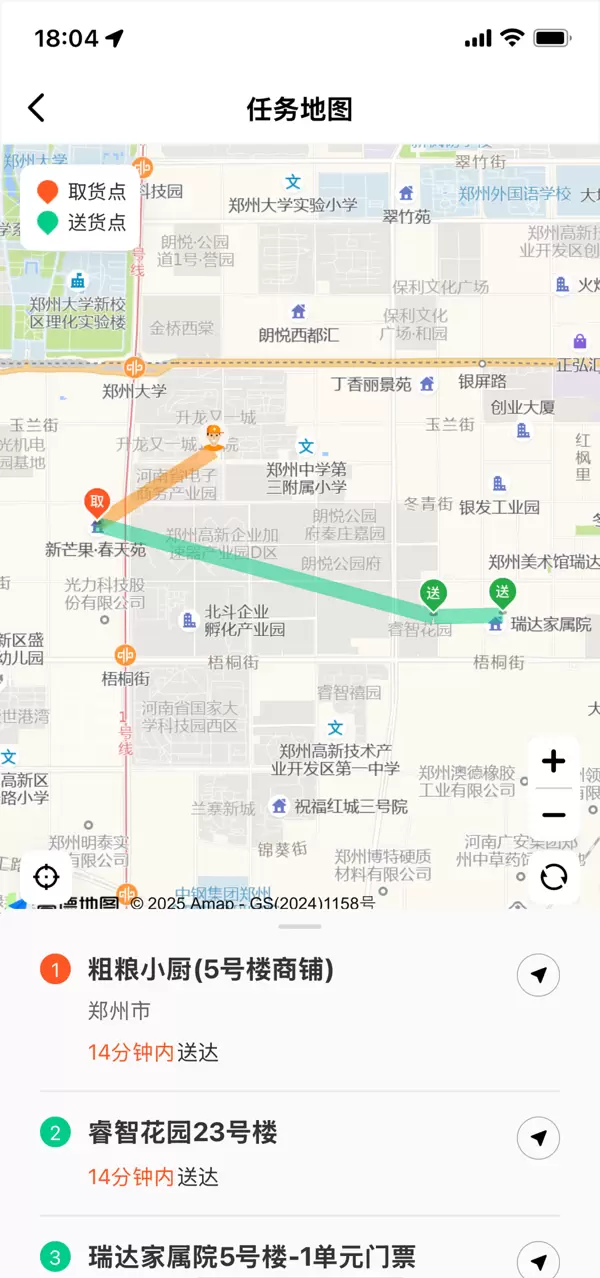The height and width of the screenshot is (1278, 600).
Task: Navigate to 瑞达家属院5号楼
Action: pos(538,1258)
